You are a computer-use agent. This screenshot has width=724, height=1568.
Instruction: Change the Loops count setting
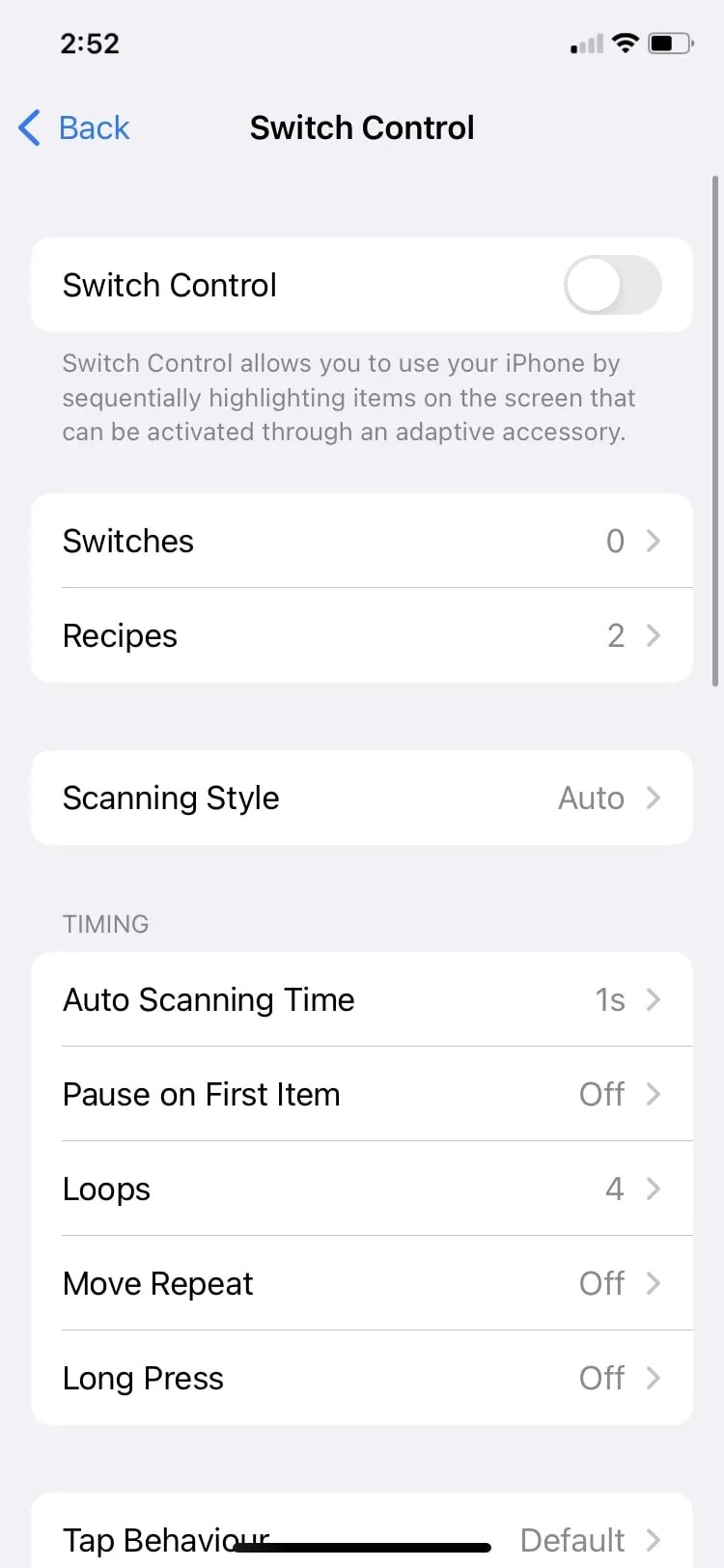[x=362, y=1189]
